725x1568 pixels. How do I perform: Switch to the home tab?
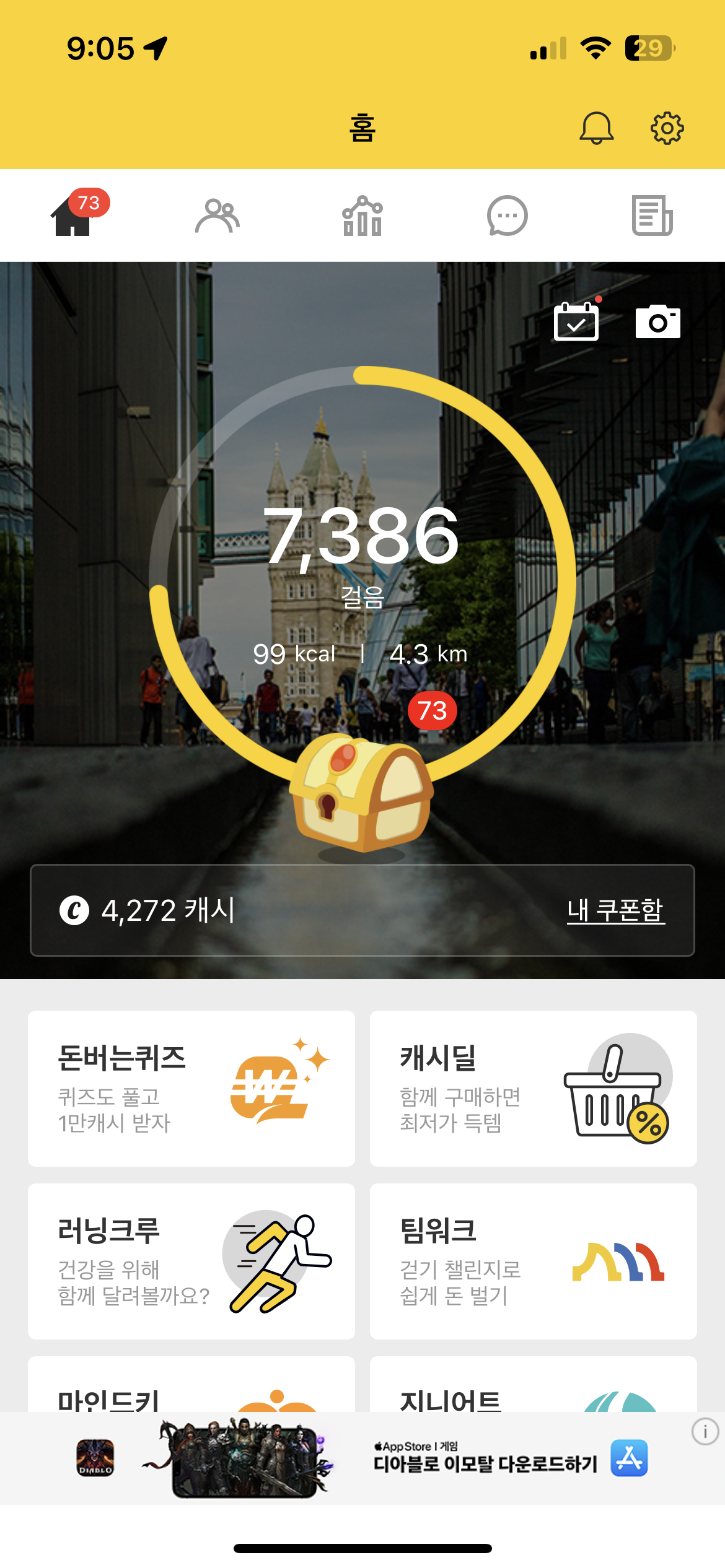tap(72, 216)
